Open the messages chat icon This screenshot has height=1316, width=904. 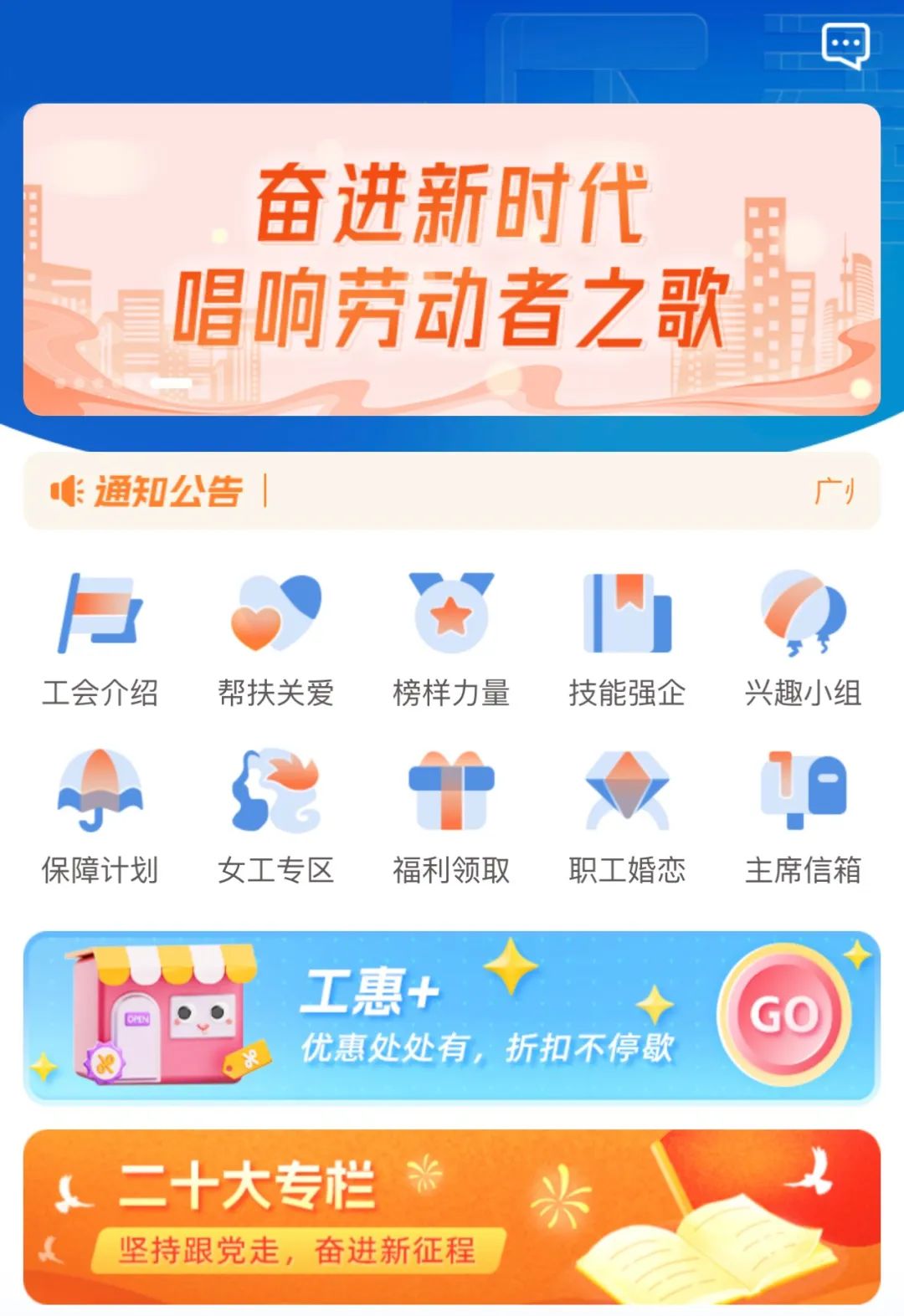(845, 45)
